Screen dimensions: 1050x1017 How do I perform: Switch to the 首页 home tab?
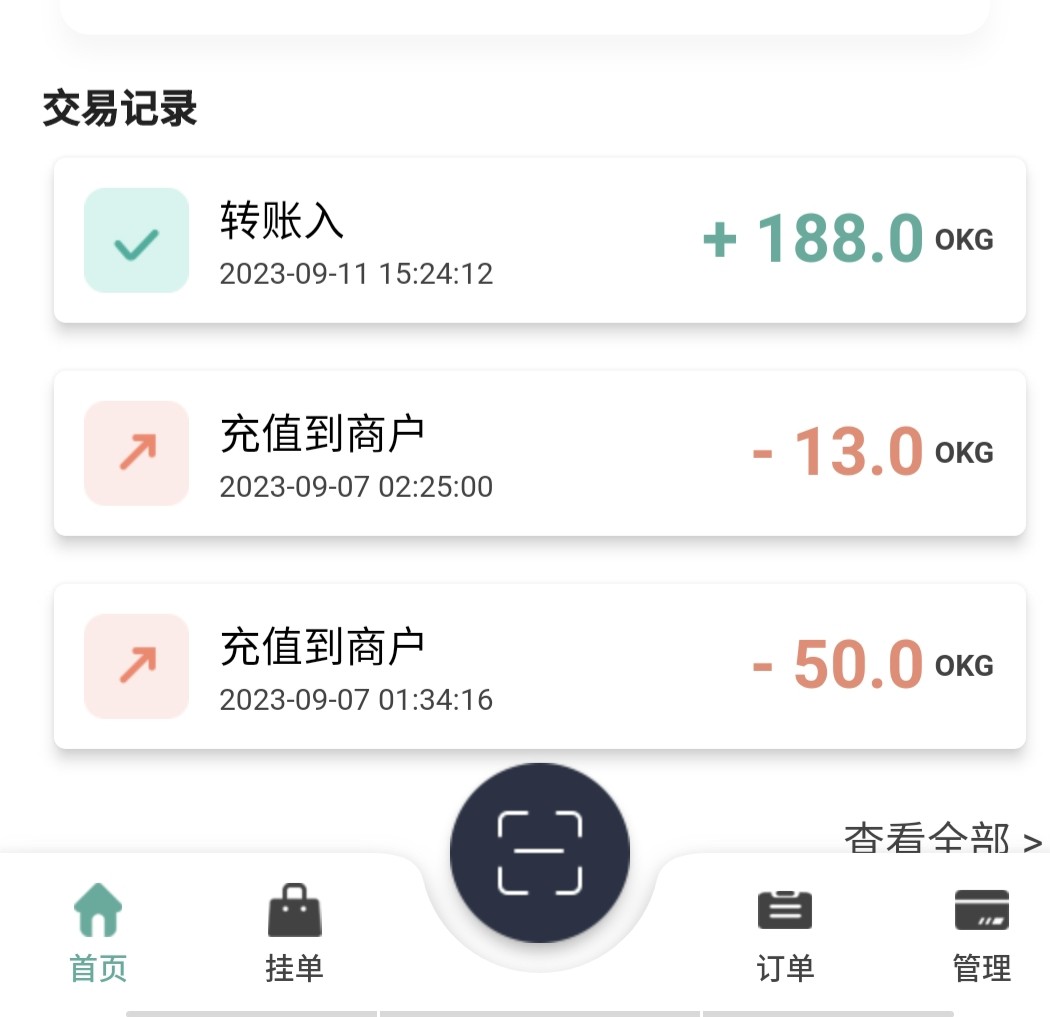[x=98, y=933]
